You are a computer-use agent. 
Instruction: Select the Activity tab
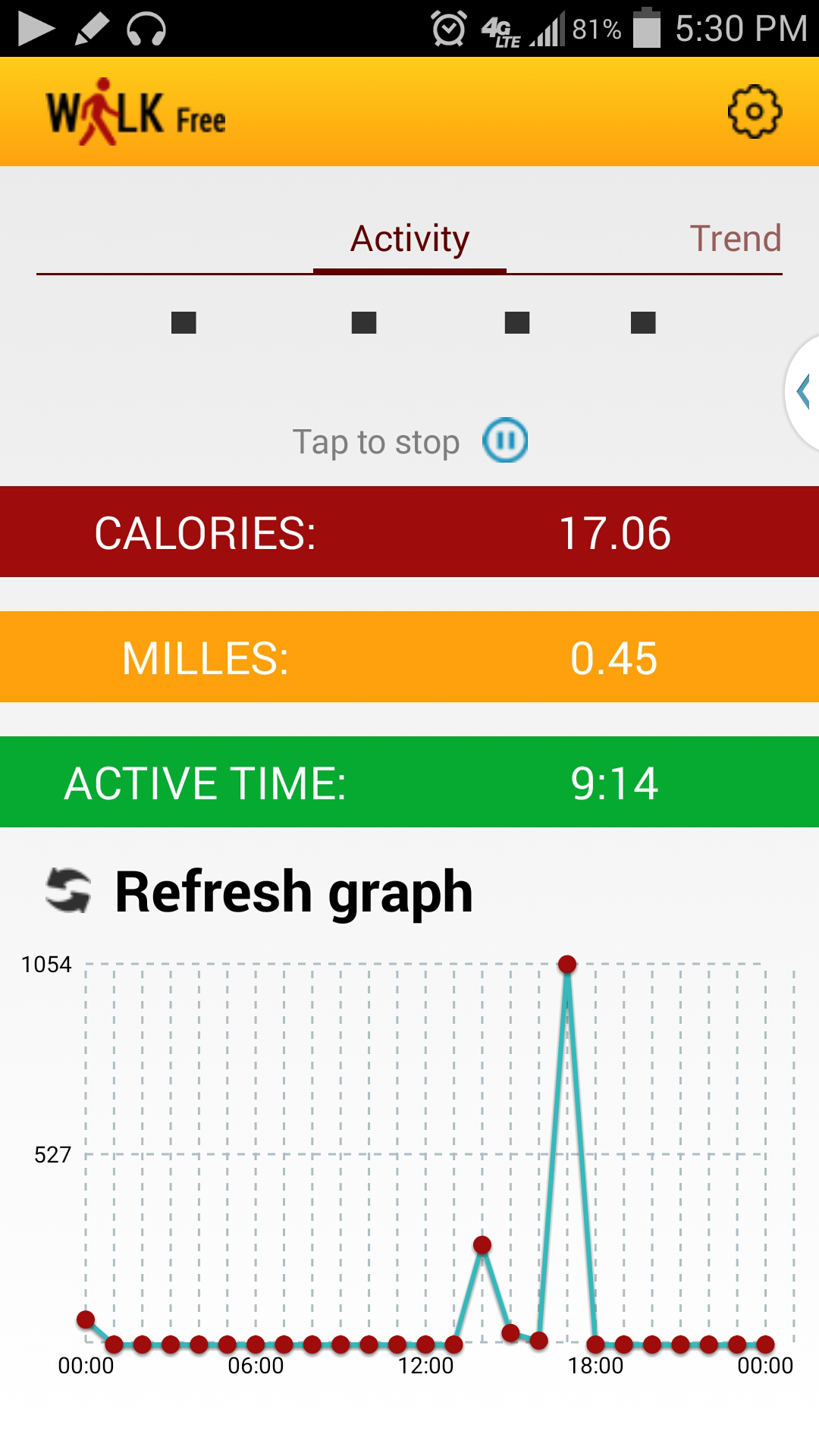tap(409, 239)
